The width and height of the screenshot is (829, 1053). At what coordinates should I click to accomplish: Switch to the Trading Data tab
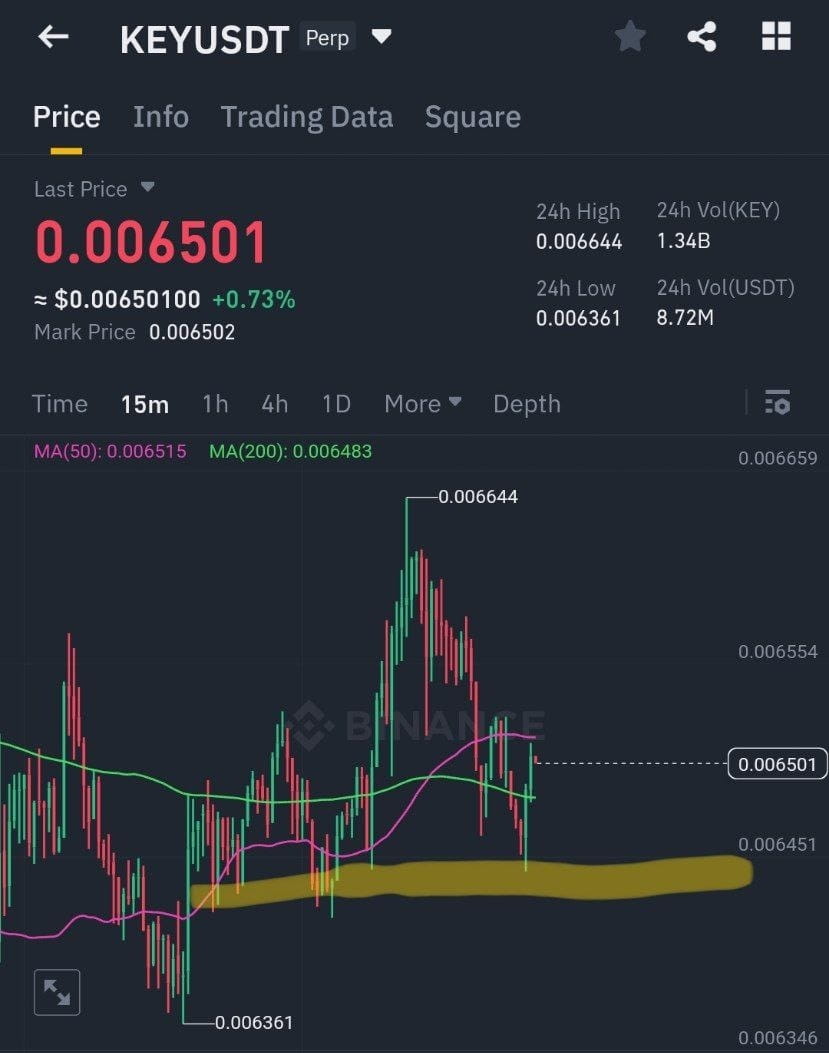click(307, 117)
